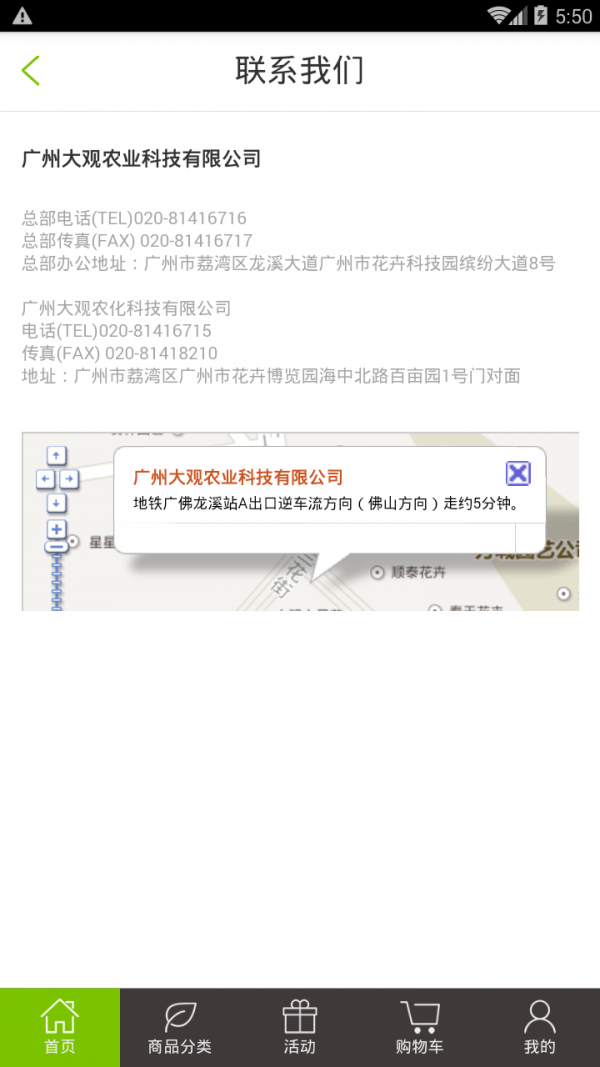Switch to the 活动 tab
Image resolution: width=600 pixels, height=1067 pixels.
coord(300,1028)
